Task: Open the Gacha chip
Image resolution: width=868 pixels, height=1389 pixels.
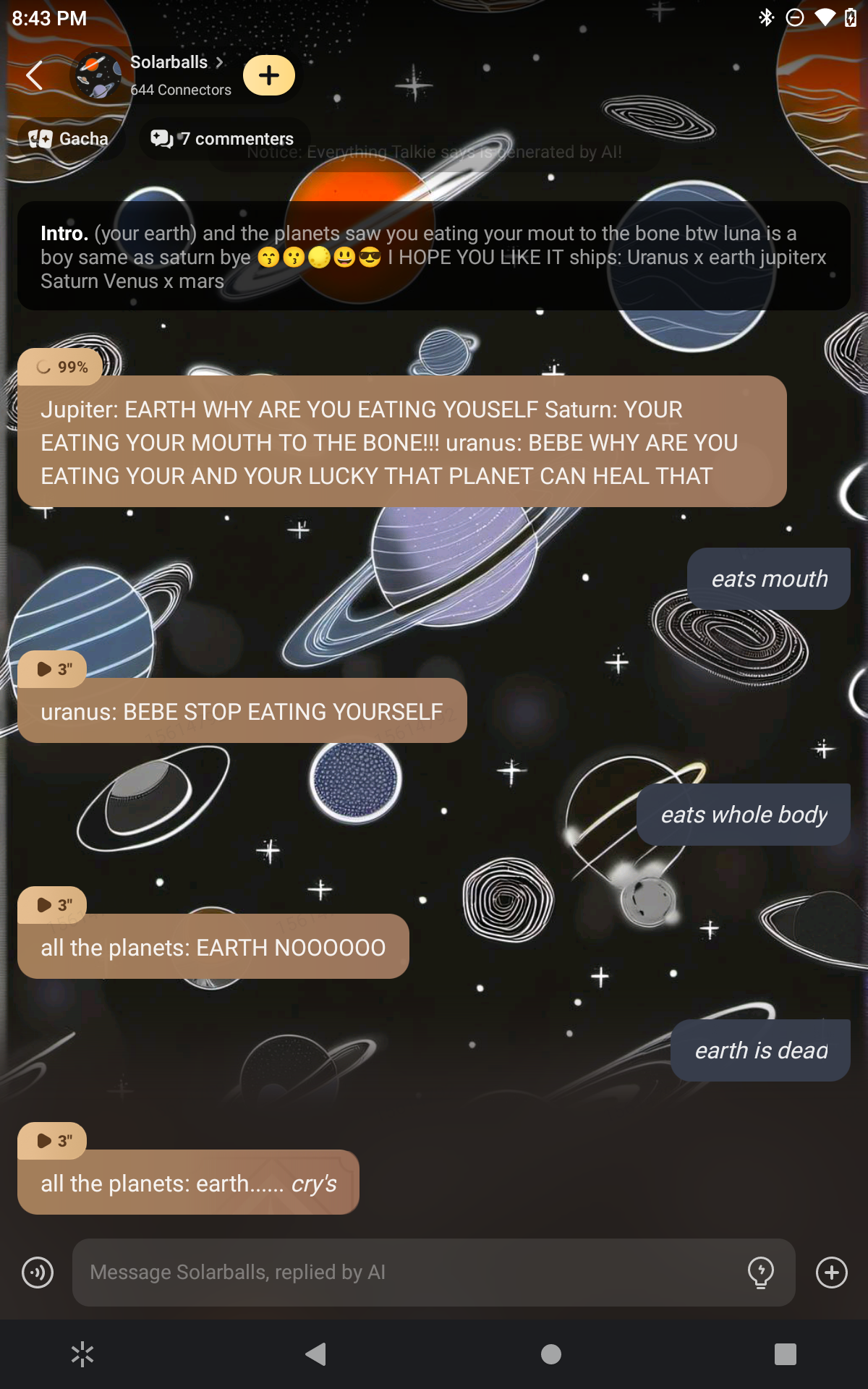Action: pyautogui.click(x=69, y=139)
